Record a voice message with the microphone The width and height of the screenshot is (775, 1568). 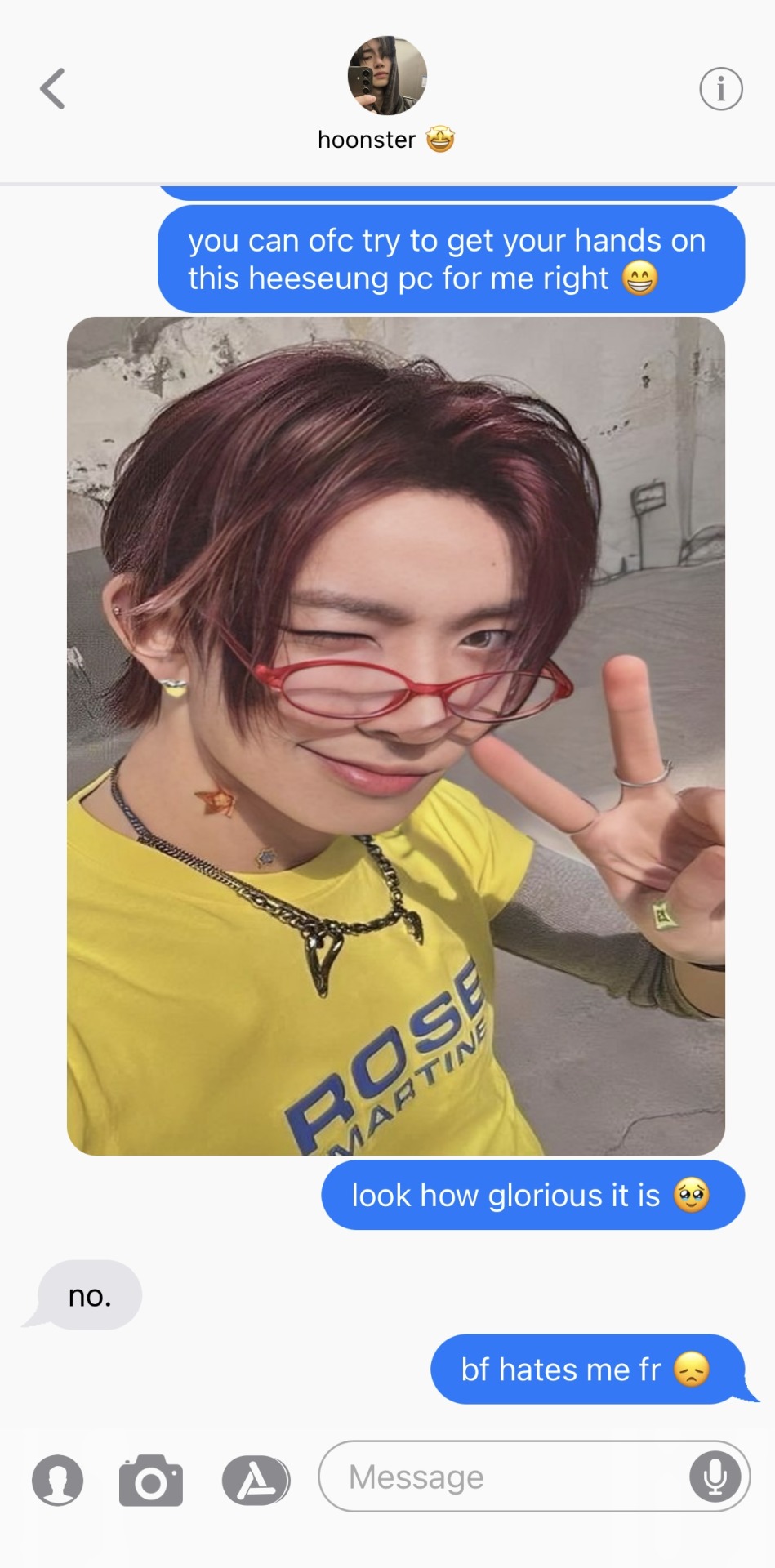coord(715,1477)
